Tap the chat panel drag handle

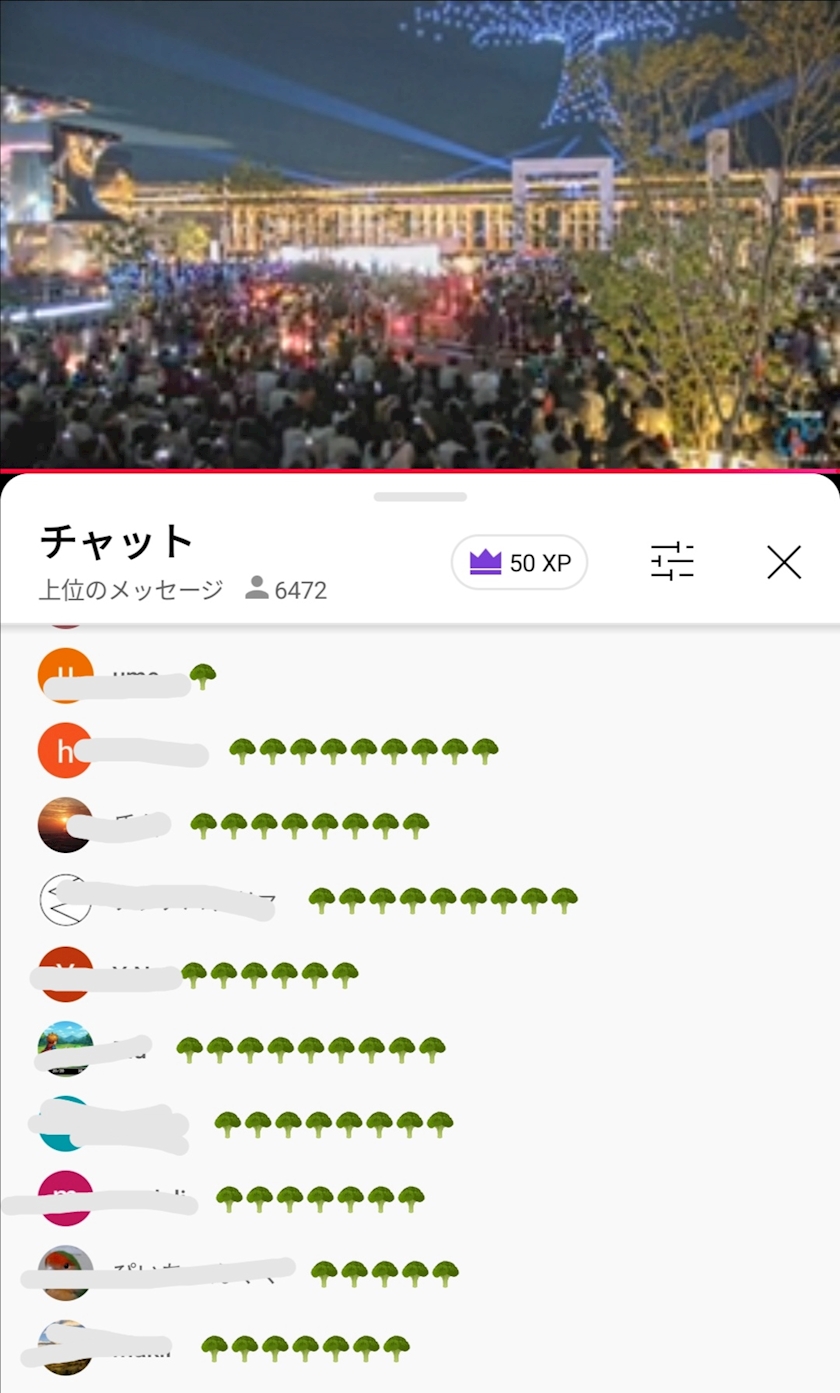(420, 497)
